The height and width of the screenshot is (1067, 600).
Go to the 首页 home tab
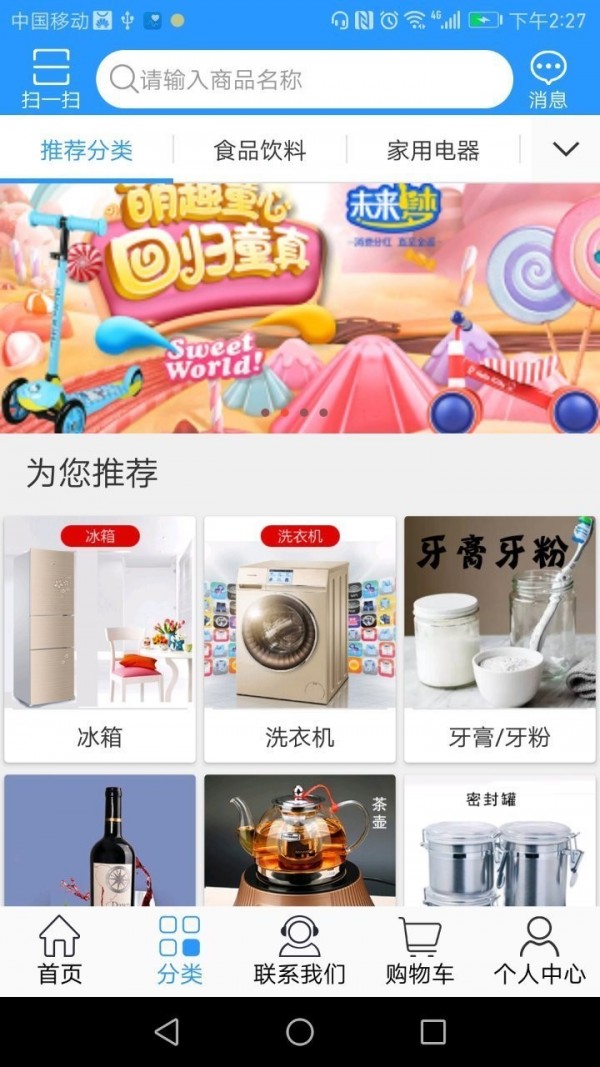(60, 951)
